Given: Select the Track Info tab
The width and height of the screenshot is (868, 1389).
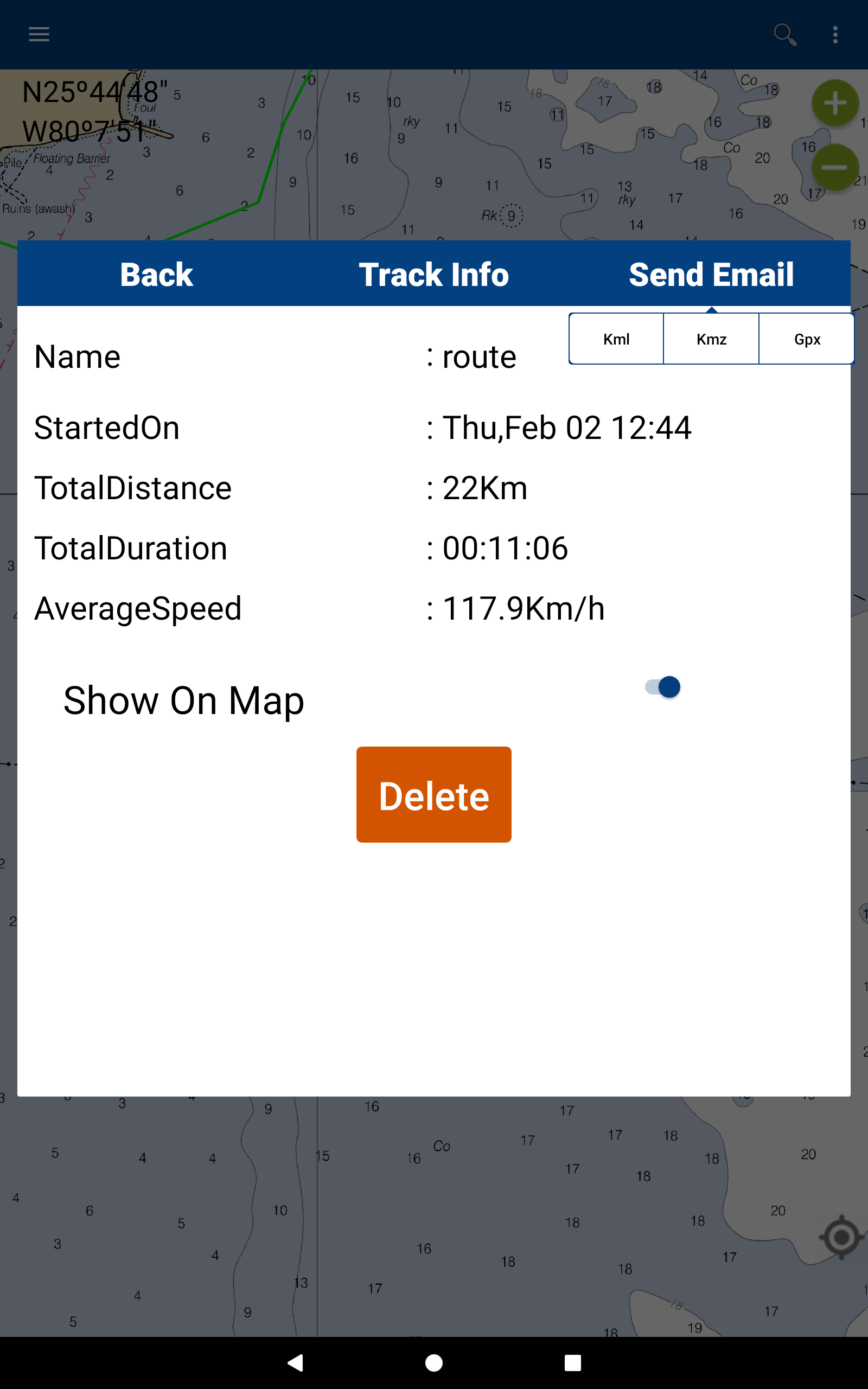Looking at the screenshot, I should point(434,275).
